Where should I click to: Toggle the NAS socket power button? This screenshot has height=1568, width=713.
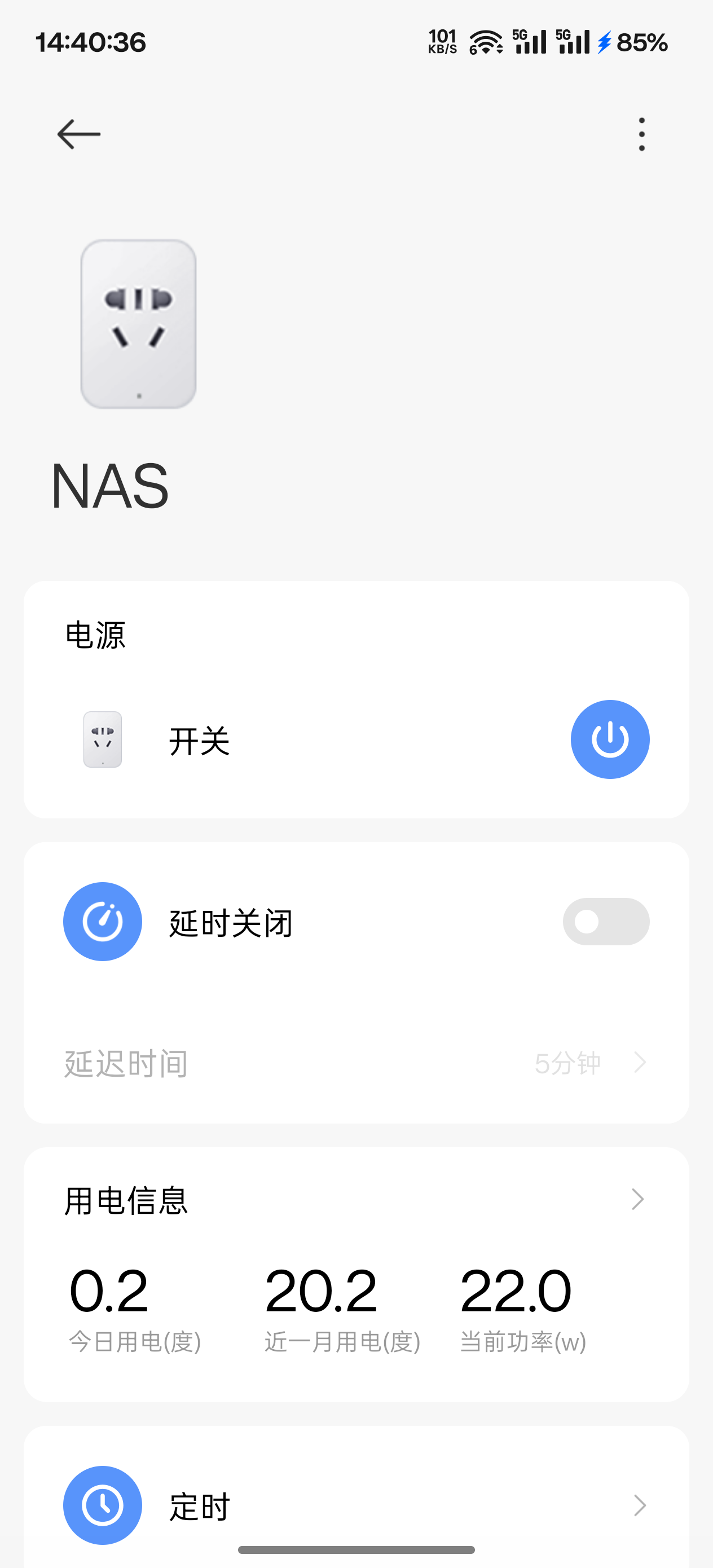click(609, 739)
